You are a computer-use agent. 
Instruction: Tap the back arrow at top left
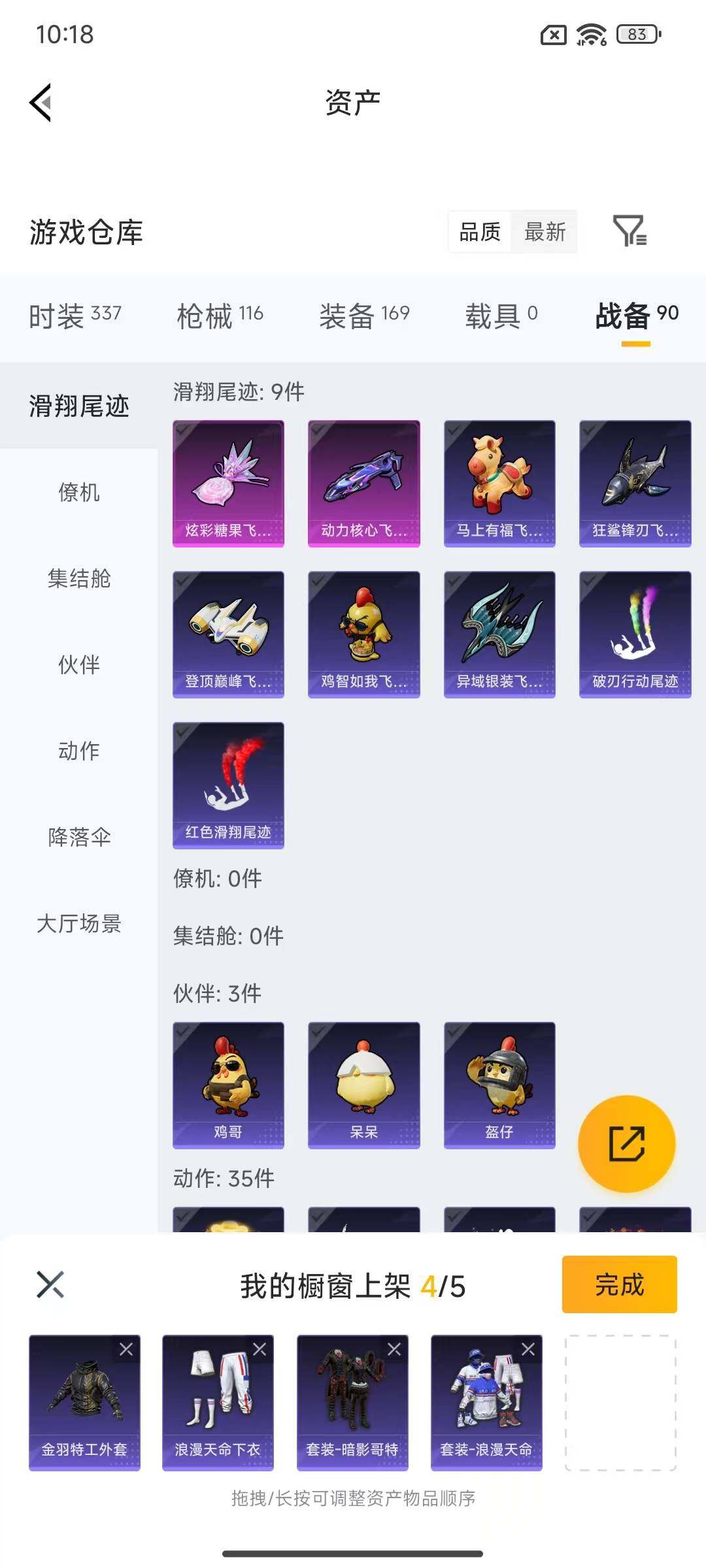(x=39, y=103)
